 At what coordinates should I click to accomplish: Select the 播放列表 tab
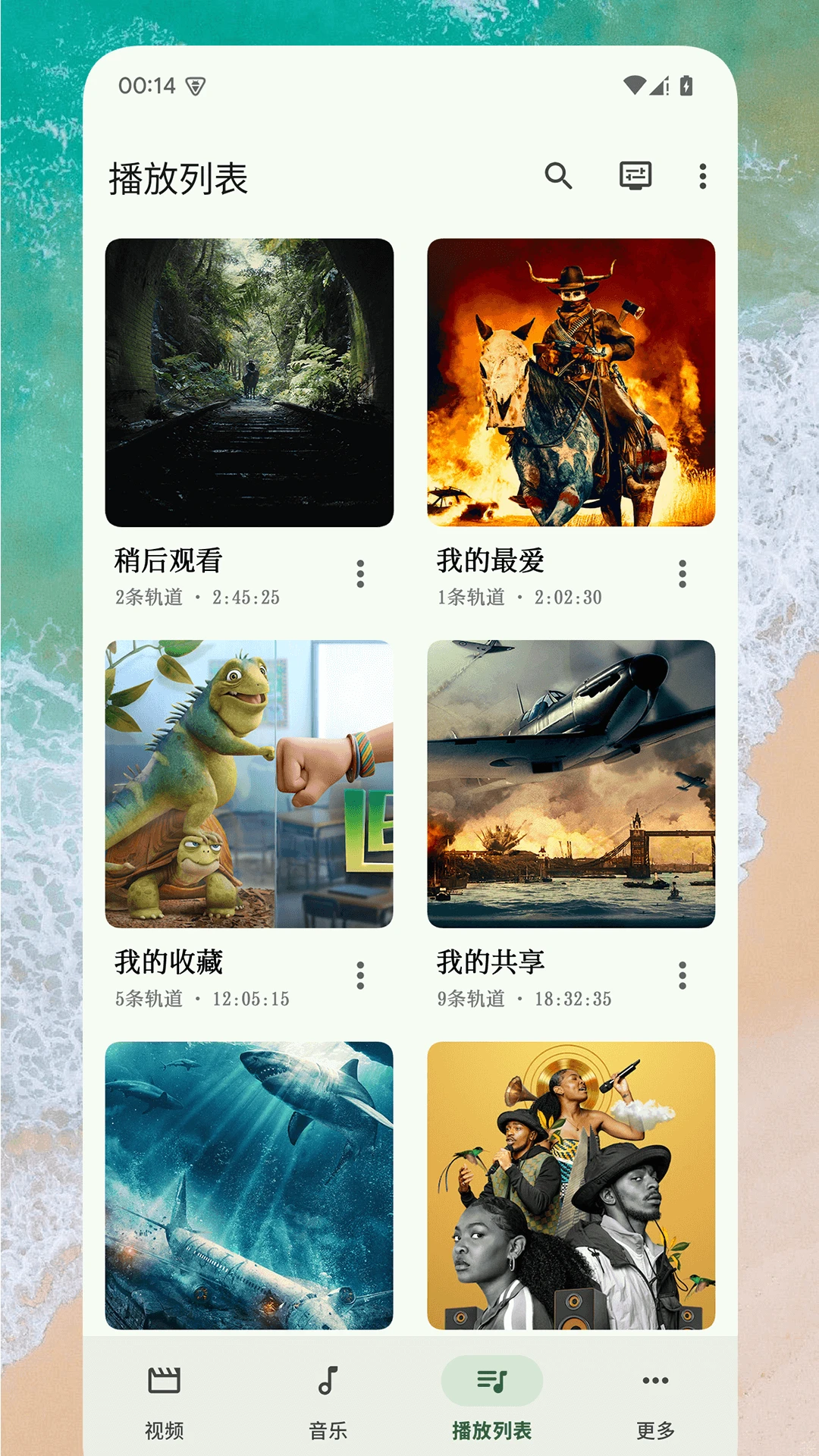pos(491,1399)
